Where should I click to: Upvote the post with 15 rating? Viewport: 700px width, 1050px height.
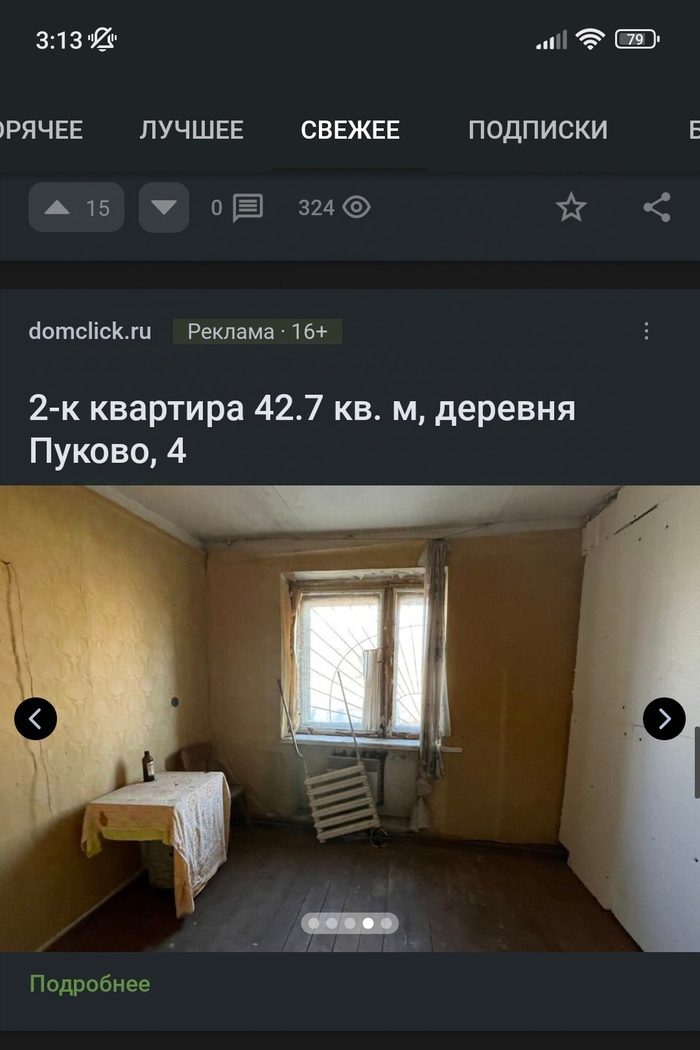tap(76, 208)
